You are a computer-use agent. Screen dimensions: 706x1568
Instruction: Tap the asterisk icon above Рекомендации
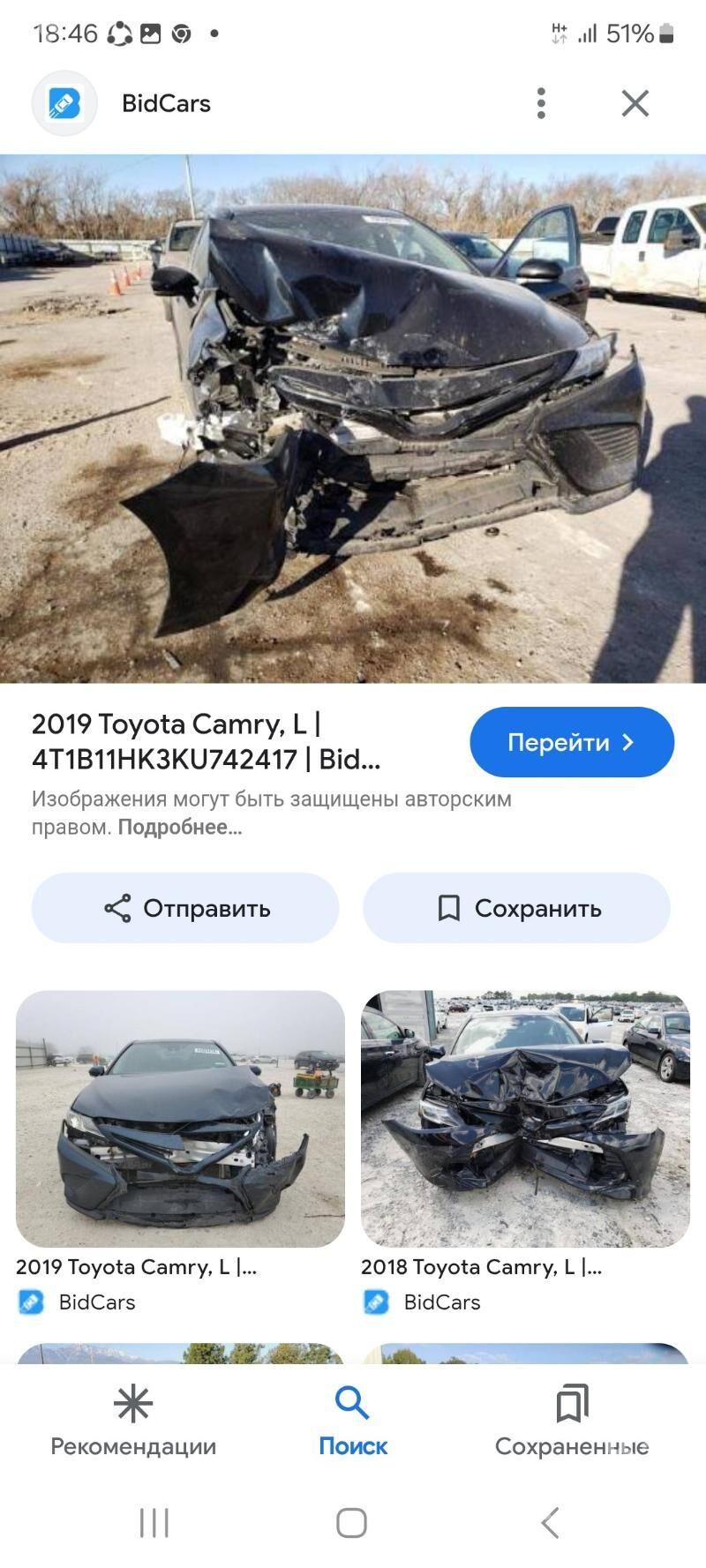pyautogui.click(x=134, y=1401)
